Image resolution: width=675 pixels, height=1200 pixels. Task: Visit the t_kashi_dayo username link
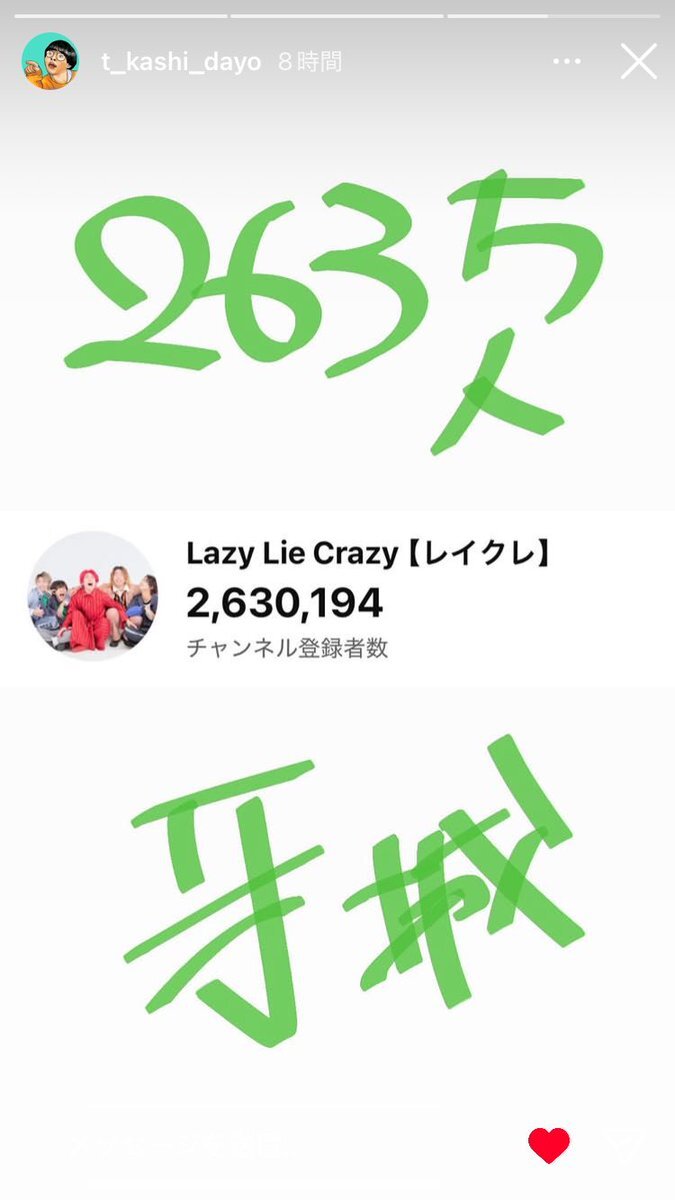(x=180, y=62)
